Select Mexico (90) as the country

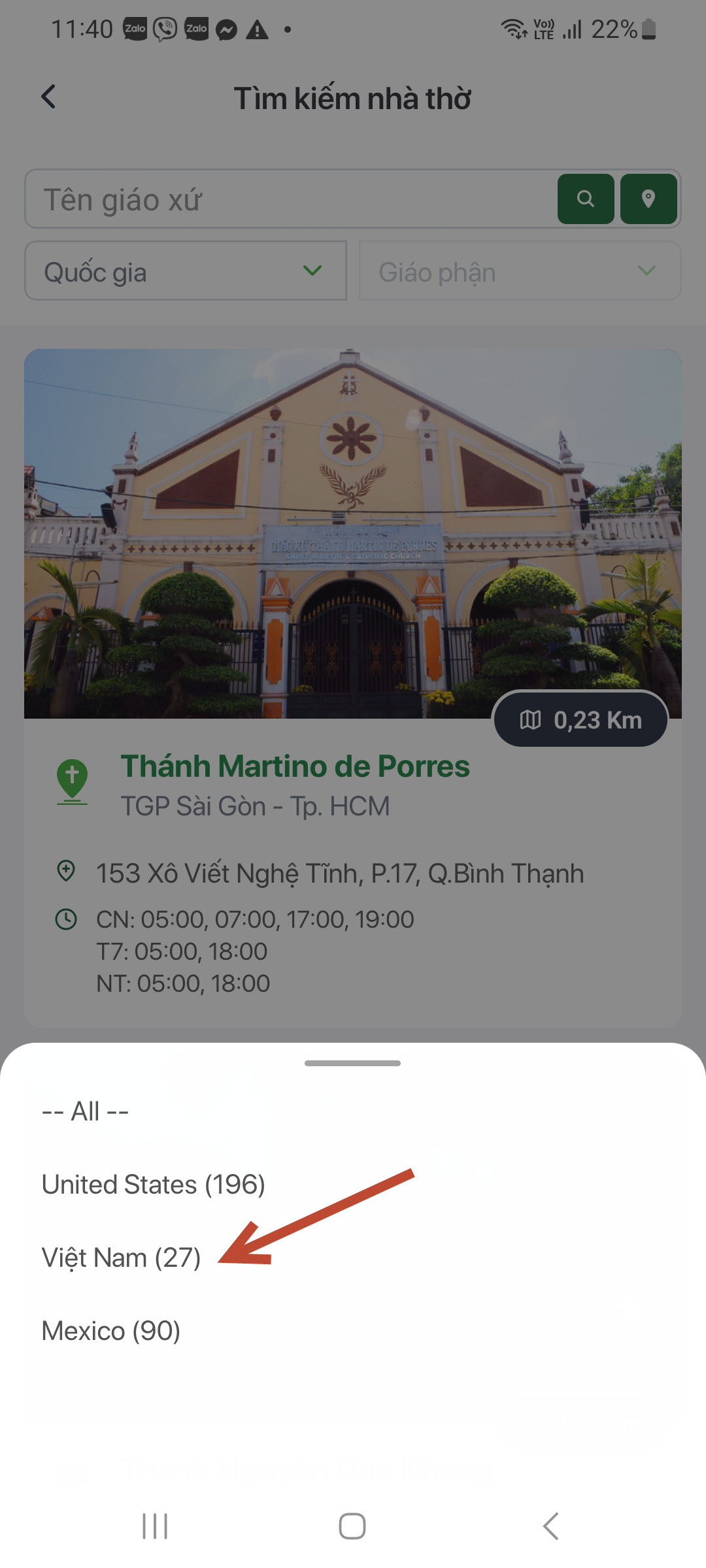click(110, 1330)
